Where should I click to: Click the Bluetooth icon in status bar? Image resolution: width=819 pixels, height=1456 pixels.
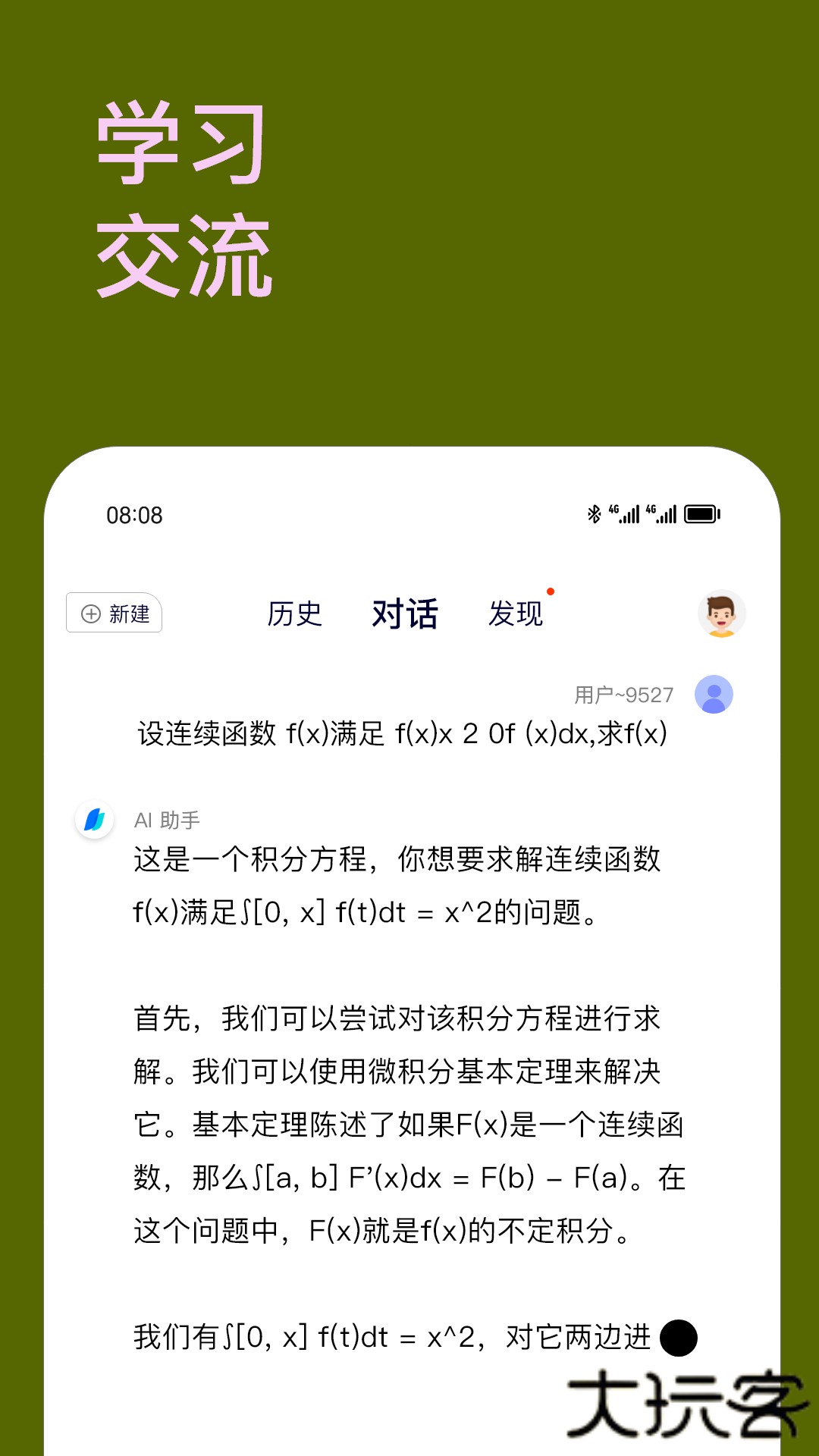(595, 513)
